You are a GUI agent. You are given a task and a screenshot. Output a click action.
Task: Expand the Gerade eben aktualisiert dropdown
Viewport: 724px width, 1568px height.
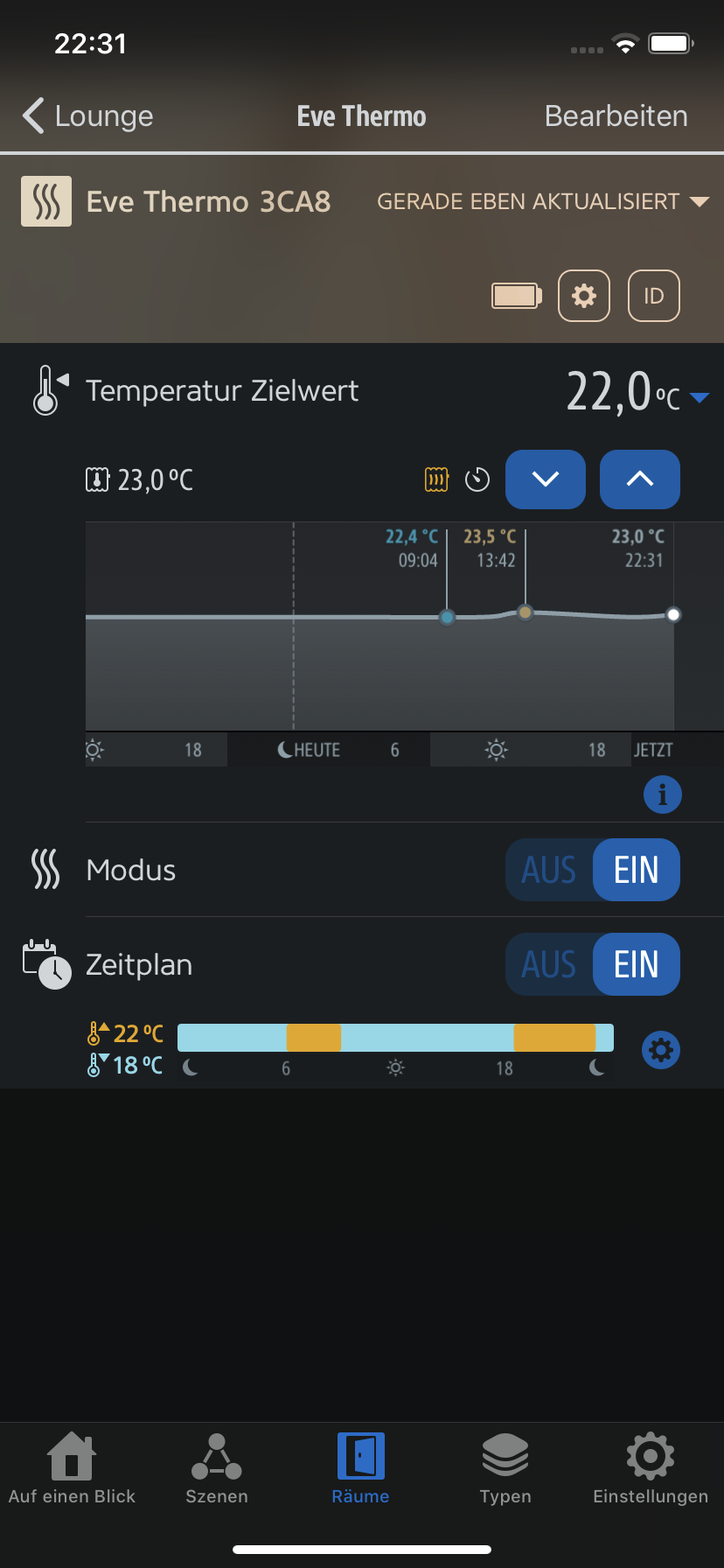click(x=542, y=201)
